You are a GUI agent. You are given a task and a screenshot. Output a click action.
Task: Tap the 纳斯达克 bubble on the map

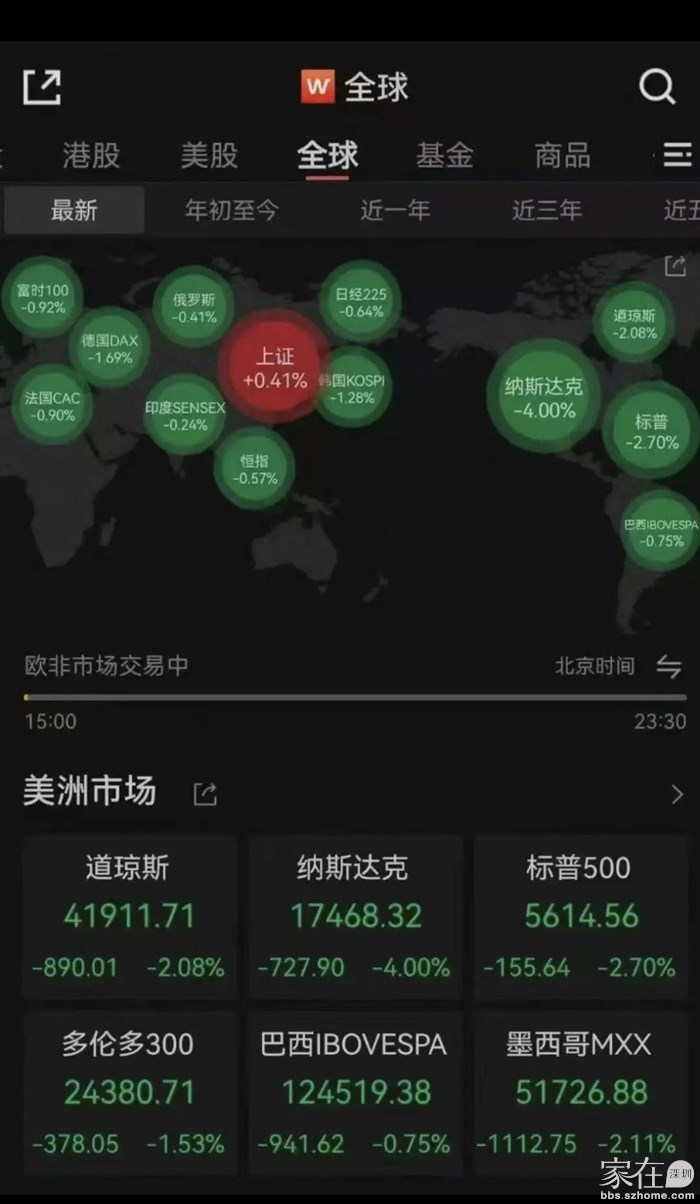(543, 397)
